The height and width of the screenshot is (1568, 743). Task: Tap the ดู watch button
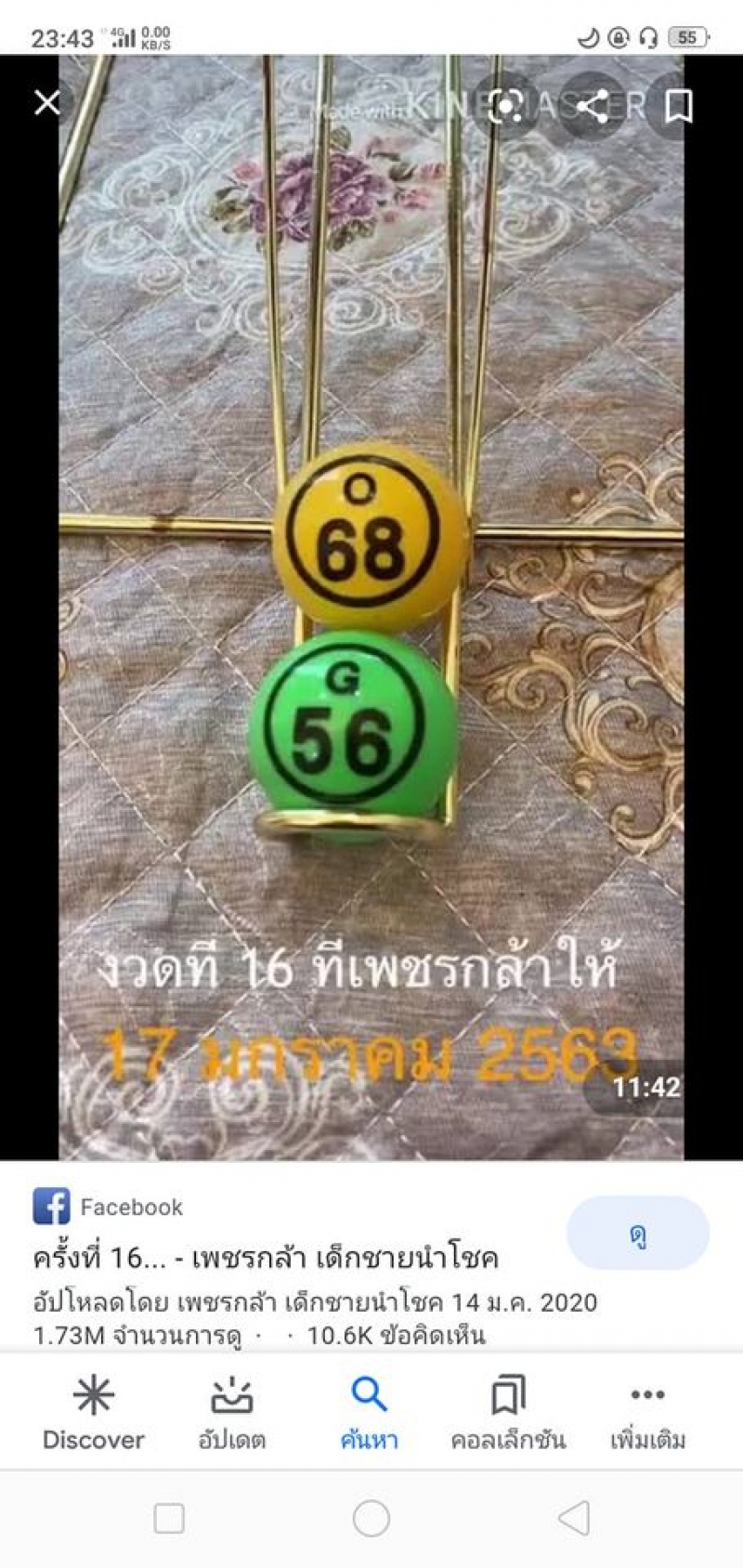tap(637, 1234)
